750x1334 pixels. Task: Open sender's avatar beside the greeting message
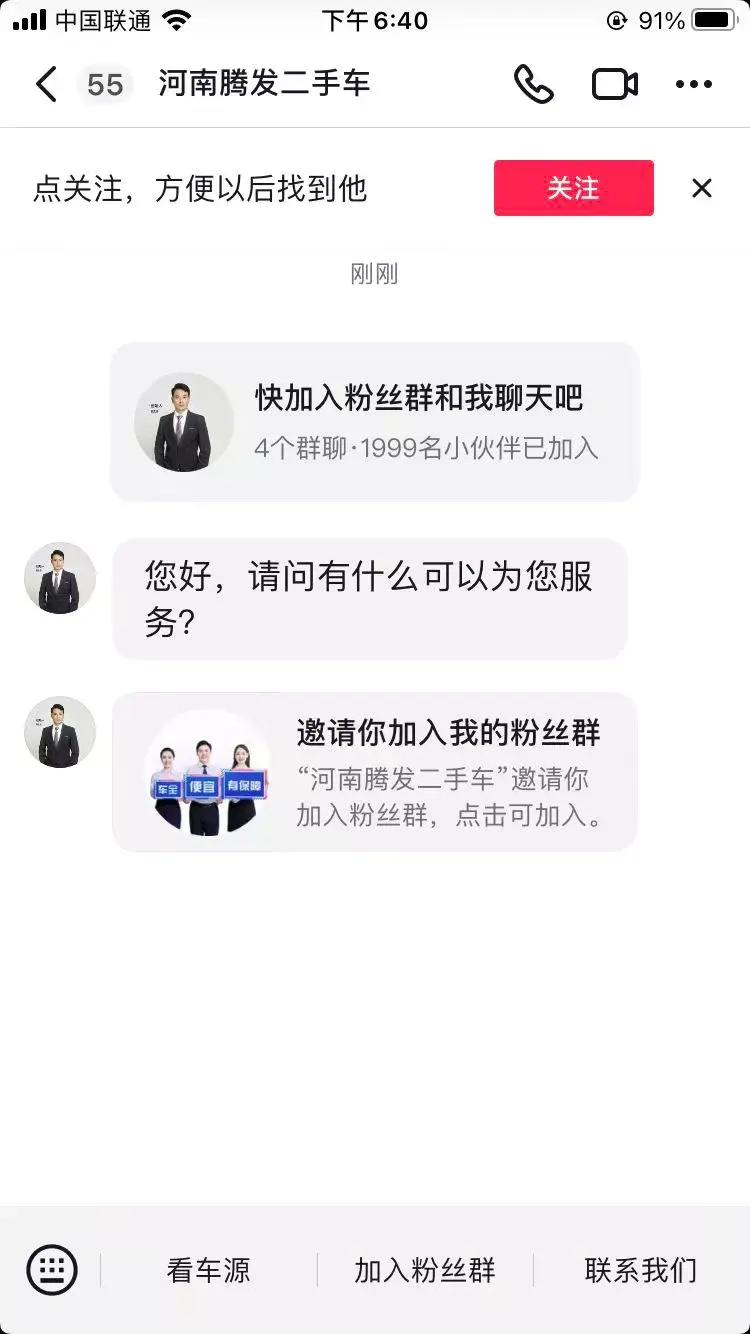click(60, 578)
